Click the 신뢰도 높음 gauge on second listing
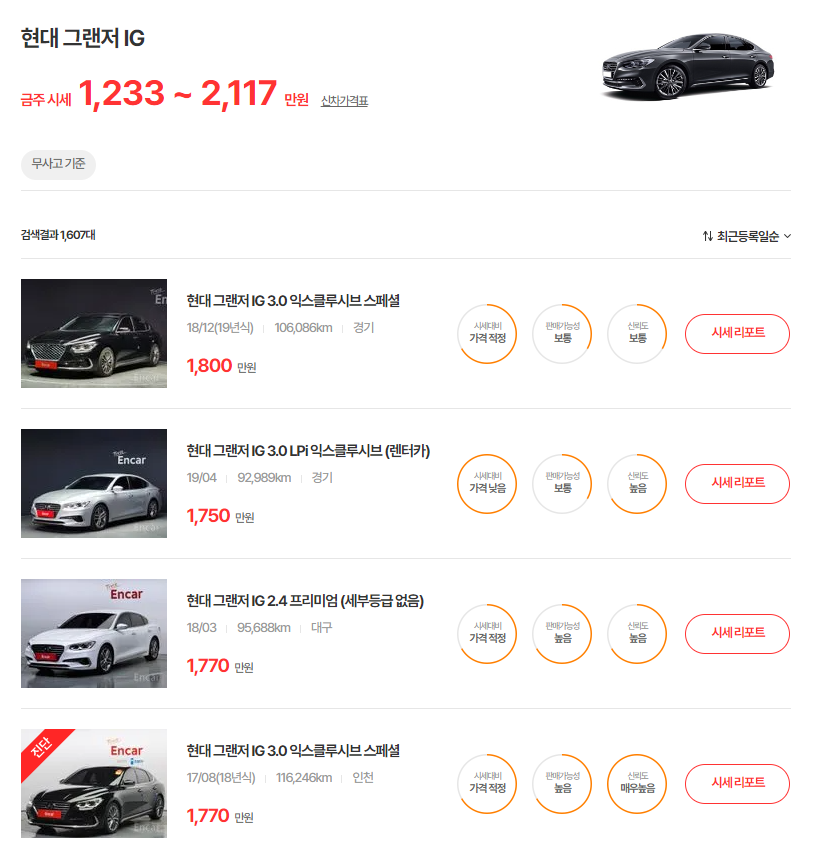Image resolution: width=835 pixels, height=854 pixels. pyautogui.click(x=637, y=483)
